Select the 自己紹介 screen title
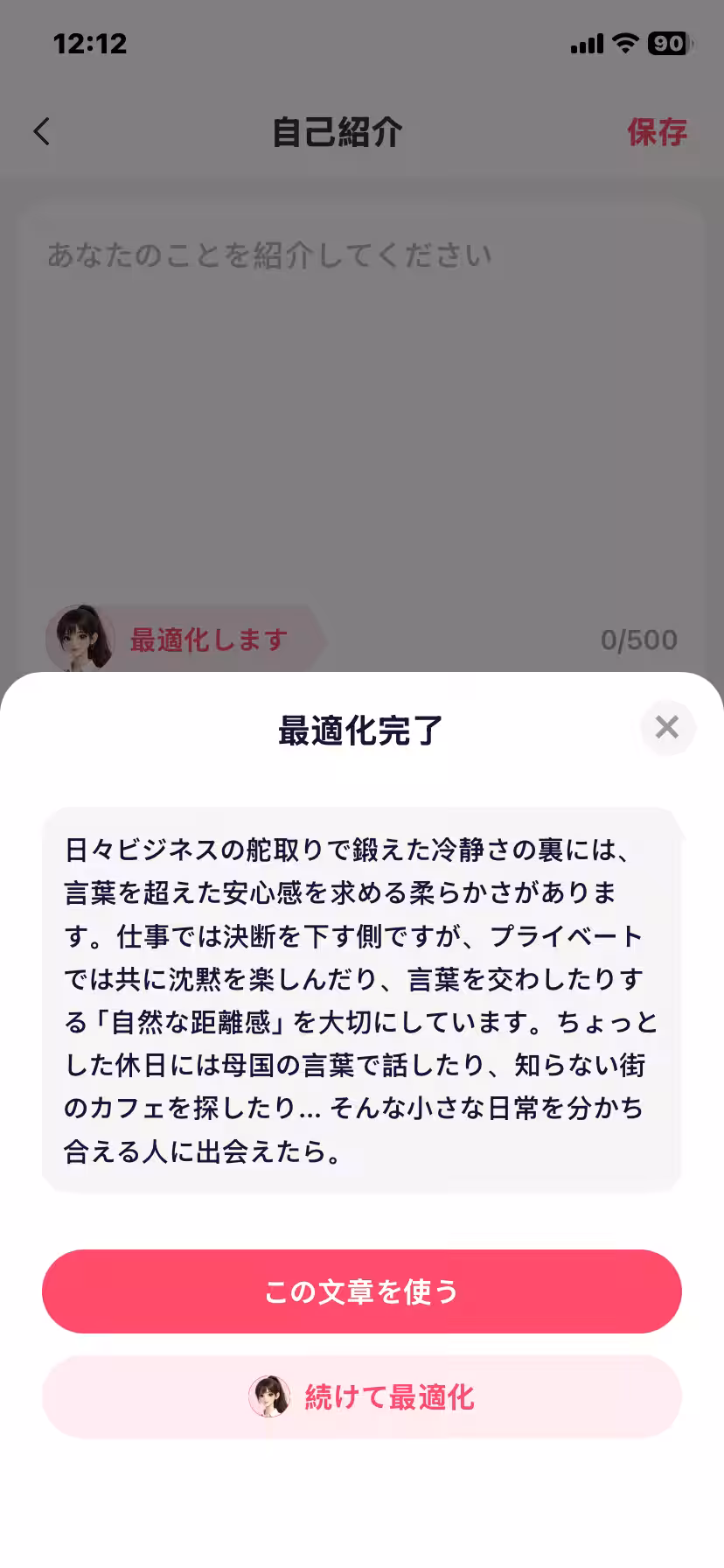Viewport: 724px width, 1568px height. [338, 131]
